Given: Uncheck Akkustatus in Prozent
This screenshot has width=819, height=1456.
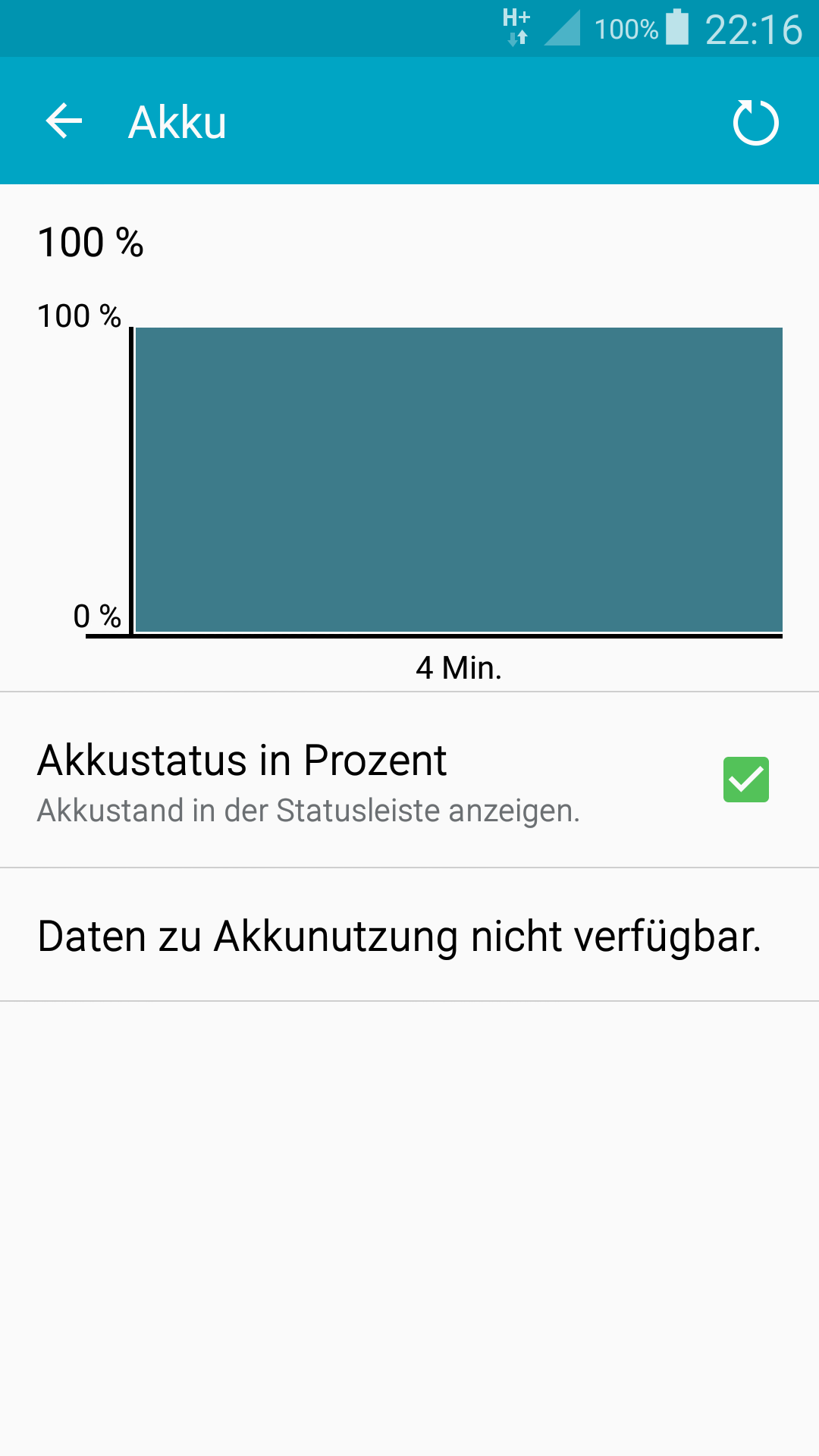Looking at the screenshot, I should pyautogui.click(x=745, y=780).
